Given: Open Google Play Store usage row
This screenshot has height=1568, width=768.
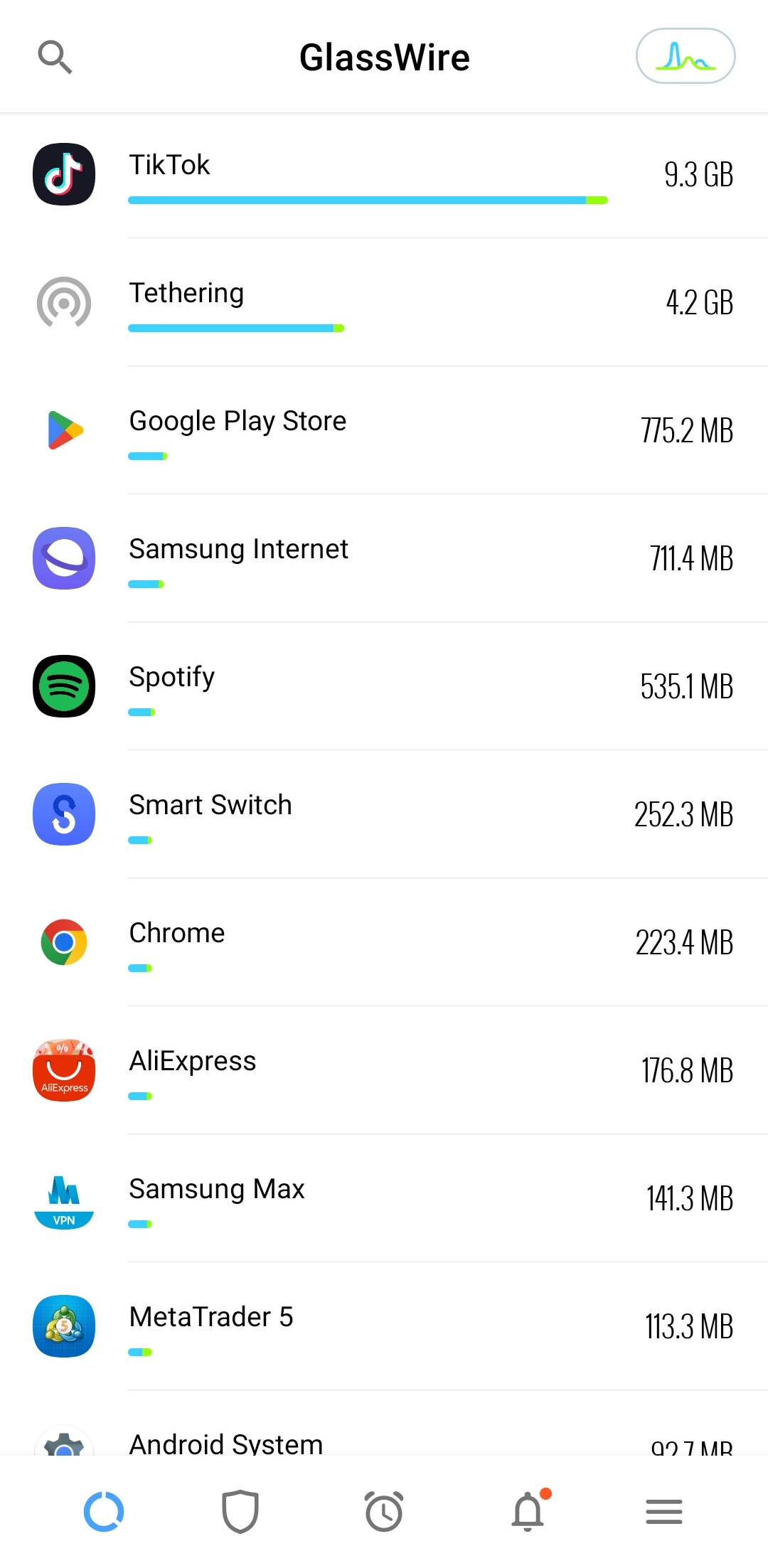Looking at the screenshot, I should tap(384, 431).
